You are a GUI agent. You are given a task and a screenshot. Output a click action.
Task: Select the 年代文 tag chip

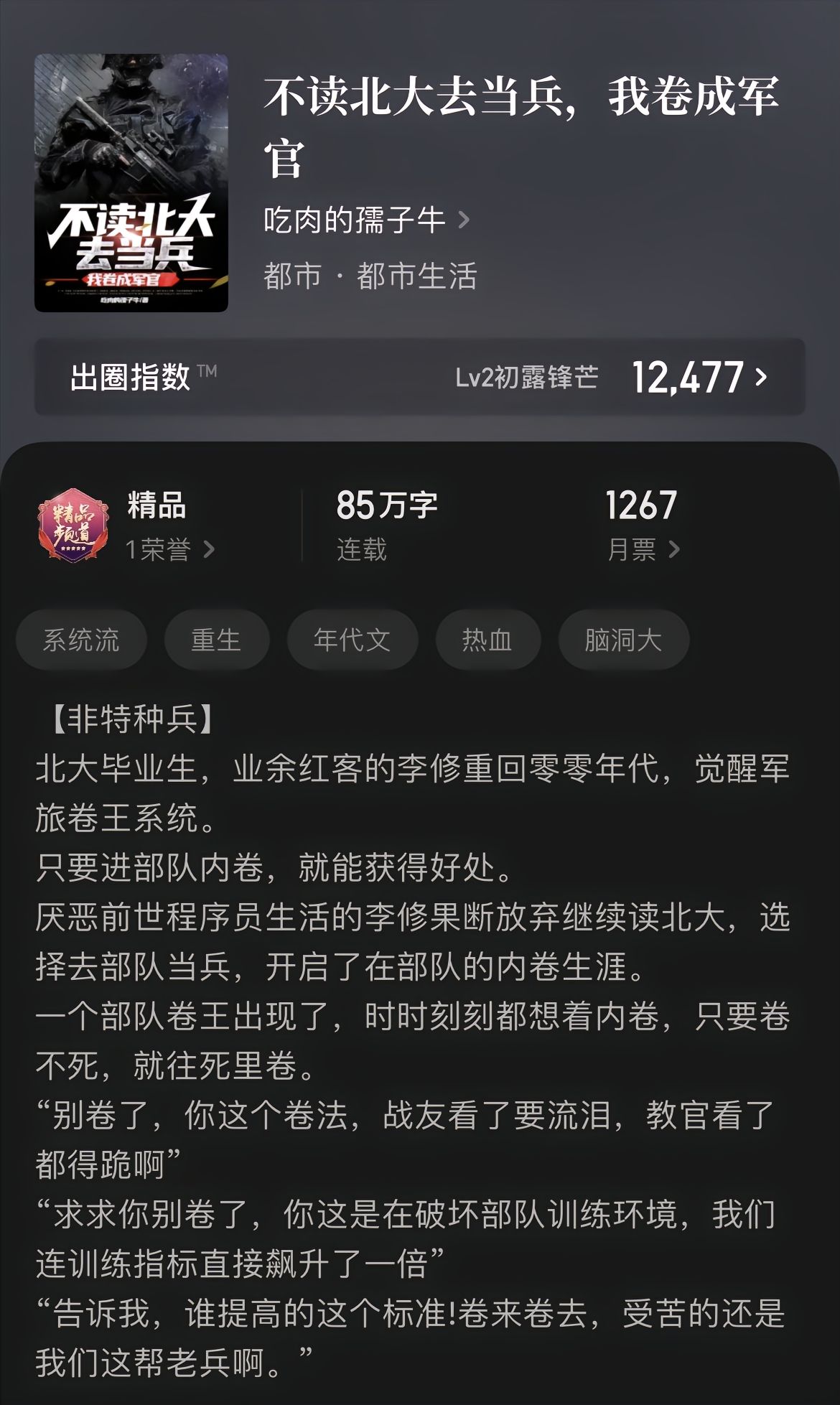pyautogui.click(x=353, y=640)
